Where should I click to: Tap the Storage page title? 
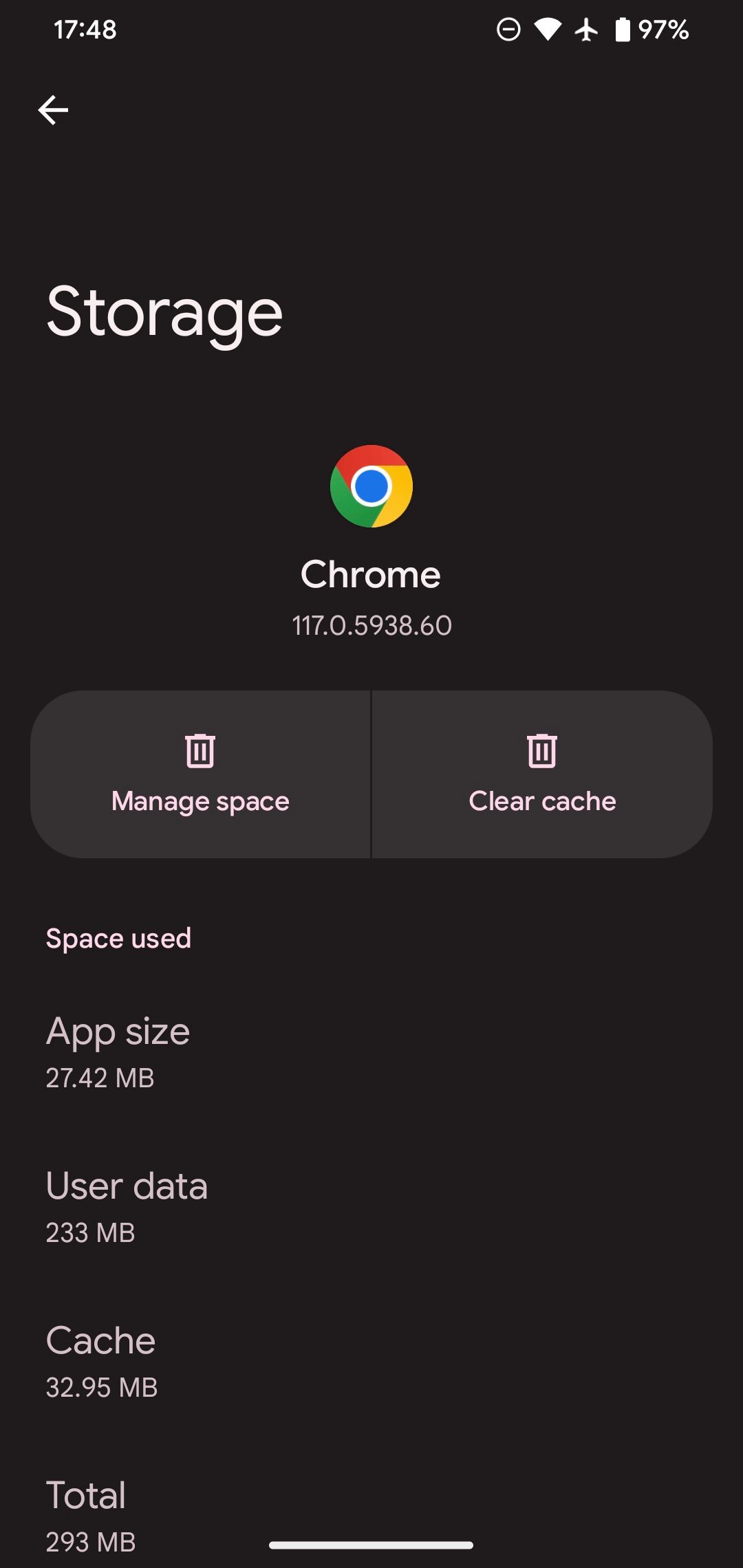pos(164,313)
